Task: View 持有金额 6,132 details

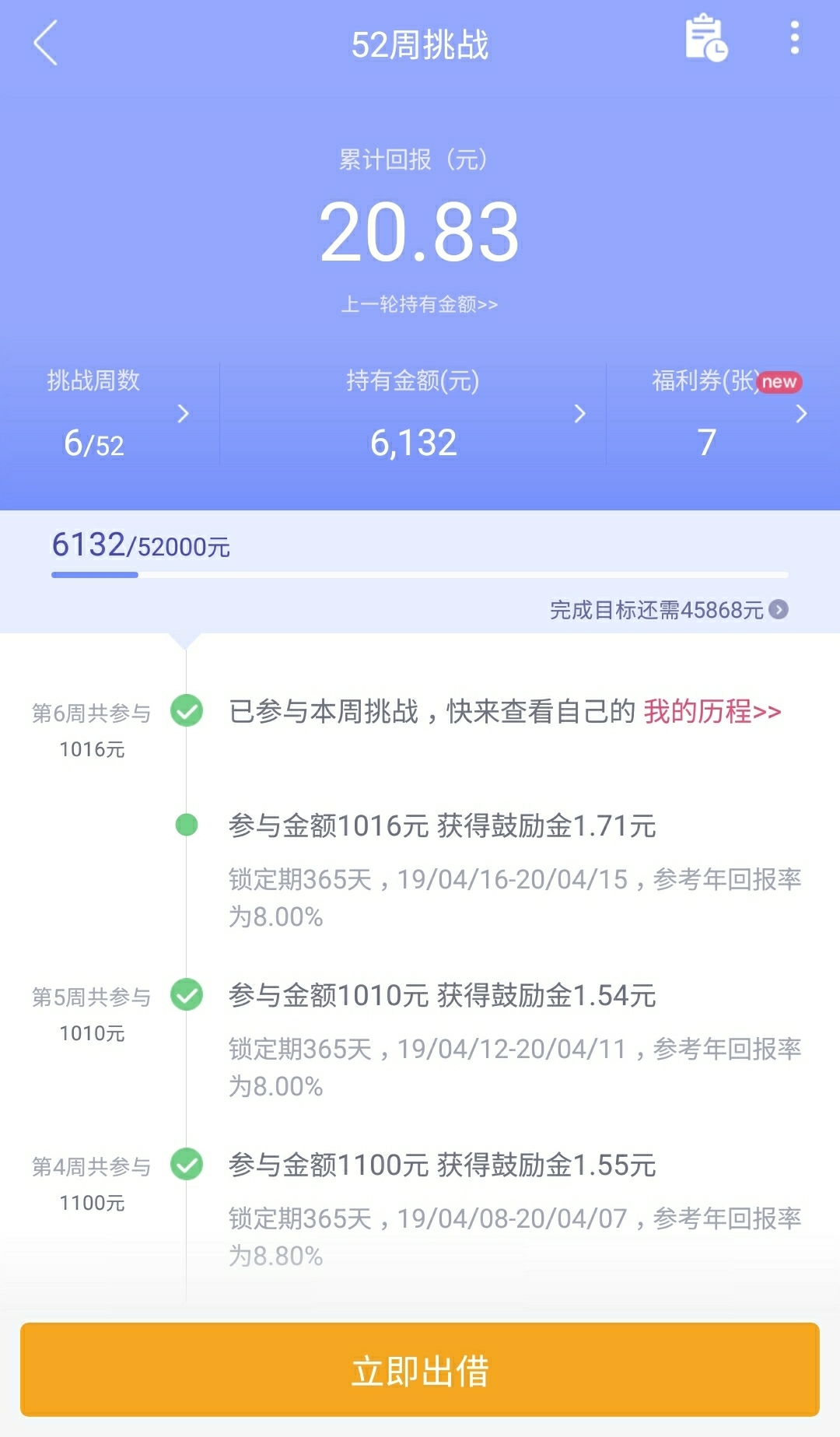Action: [413, 413]
